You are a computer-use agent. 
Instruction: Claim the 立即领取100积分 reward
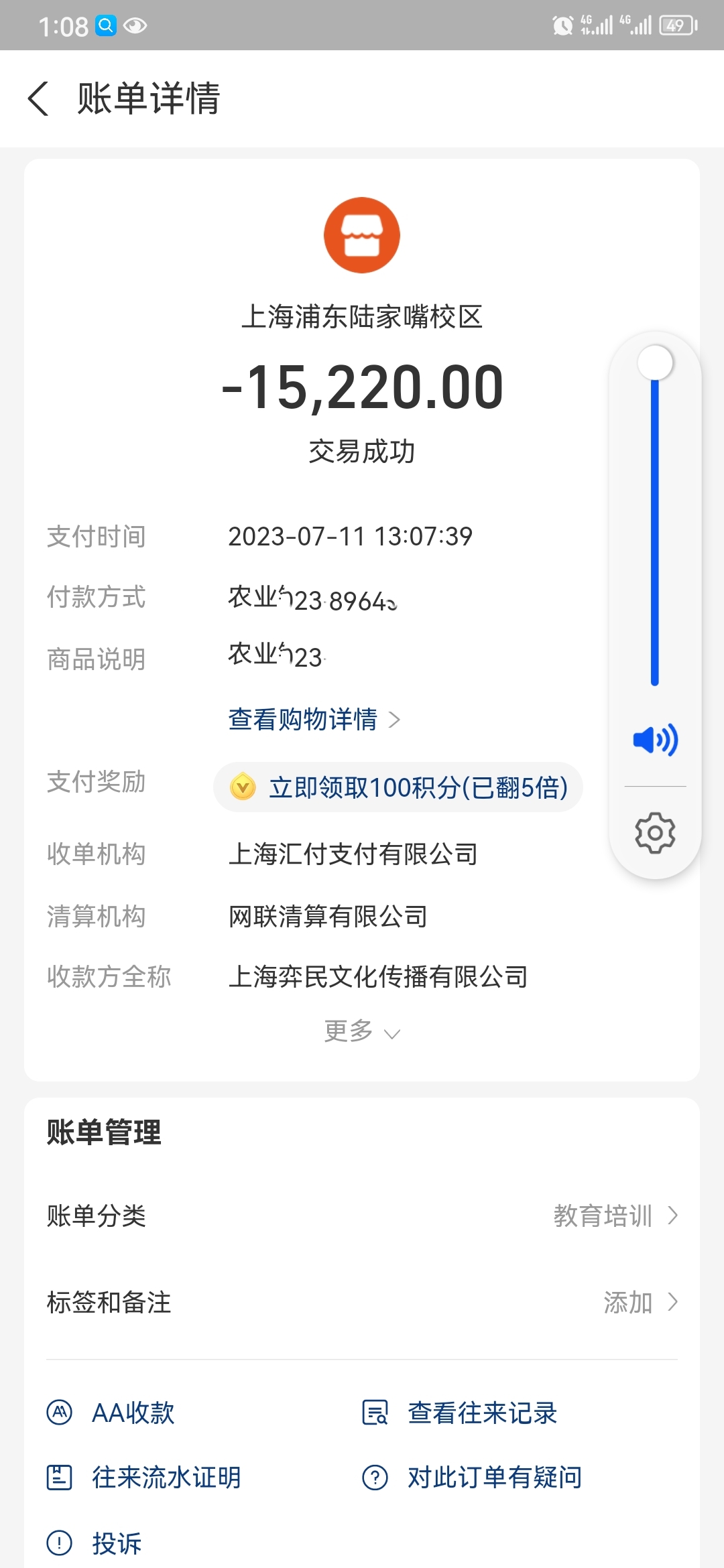(x=398, y=787)
